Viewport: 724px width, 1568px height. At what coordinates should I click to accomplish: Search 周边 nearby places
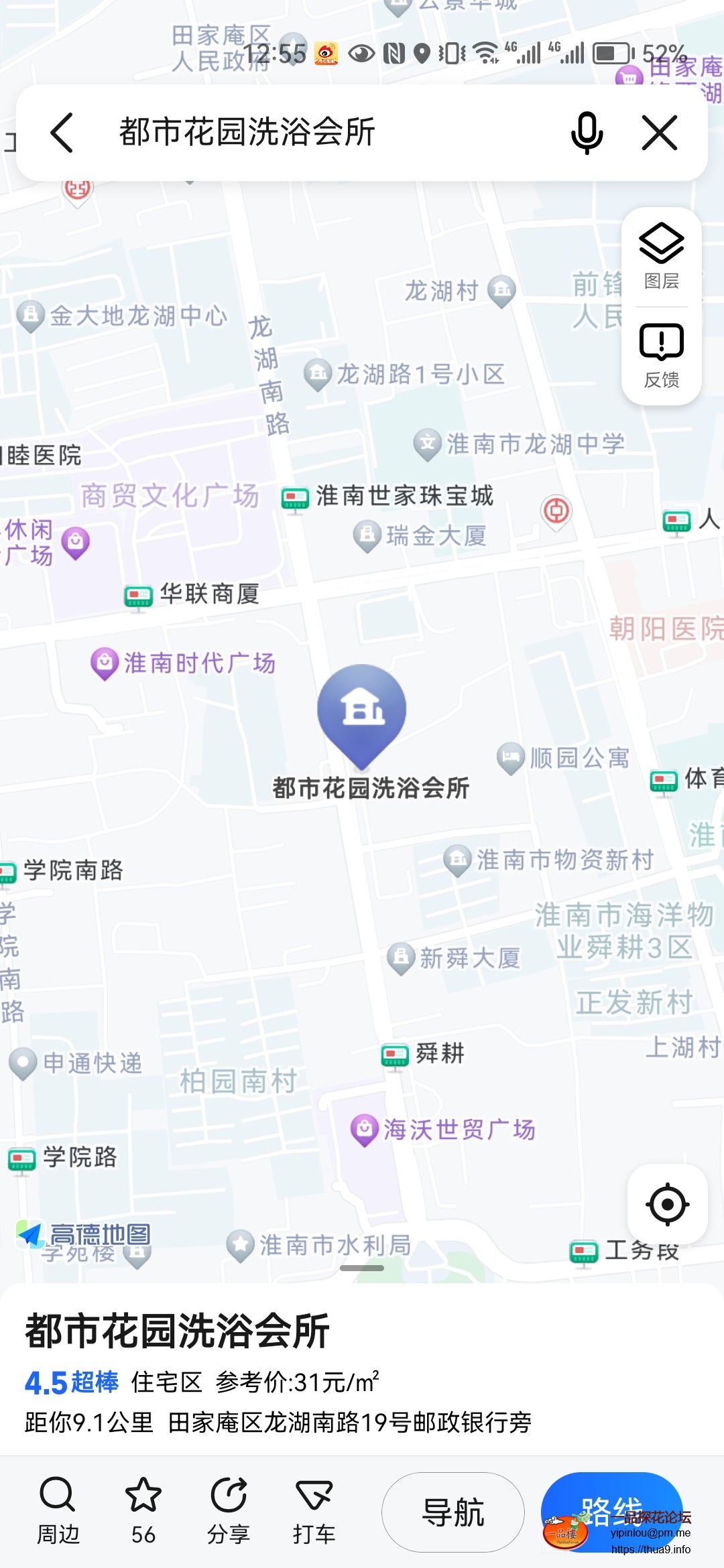[58, 1512]
